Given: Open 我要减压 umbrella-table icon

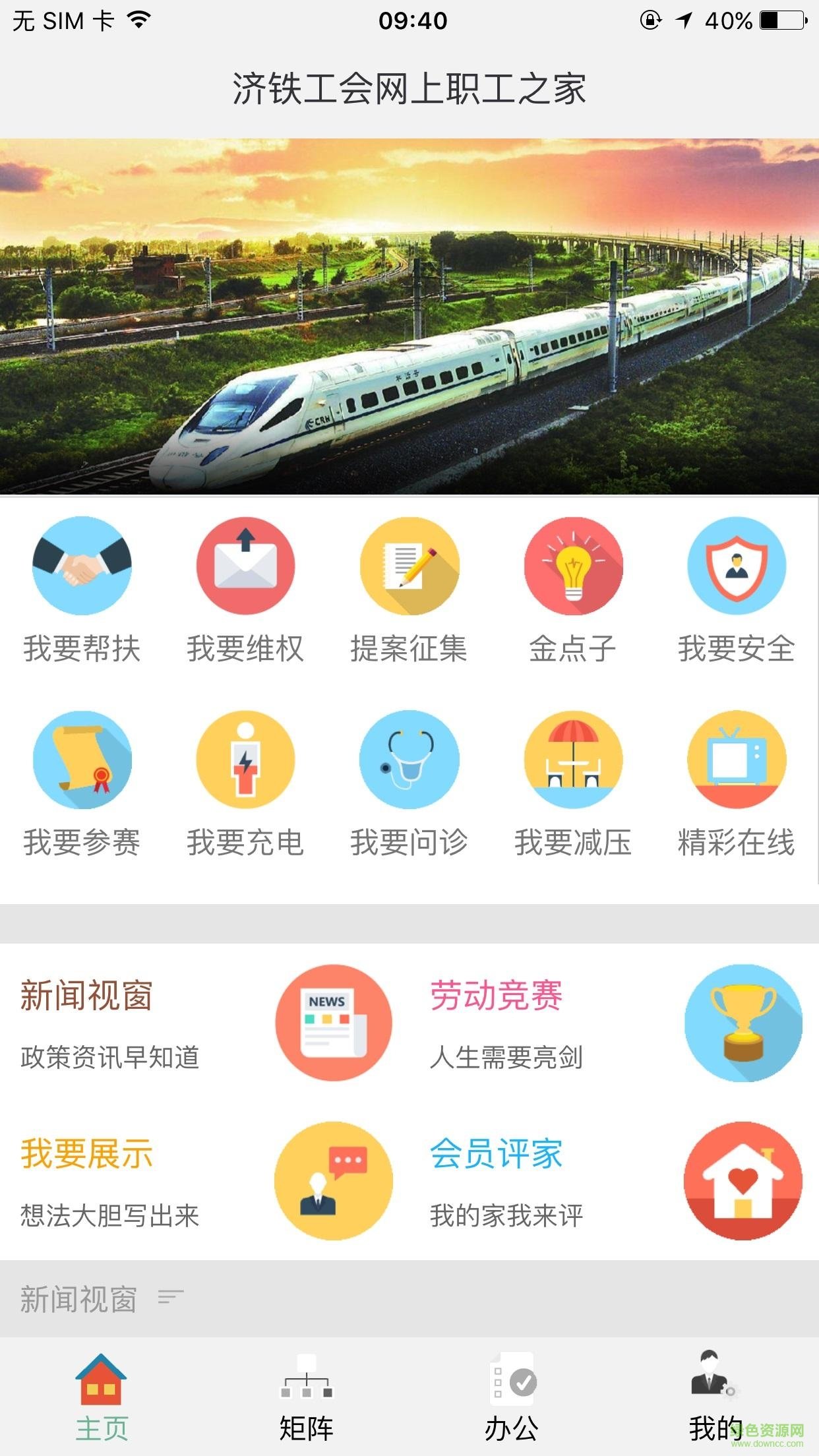Looking at the screenshot, I should click(573, 760).
